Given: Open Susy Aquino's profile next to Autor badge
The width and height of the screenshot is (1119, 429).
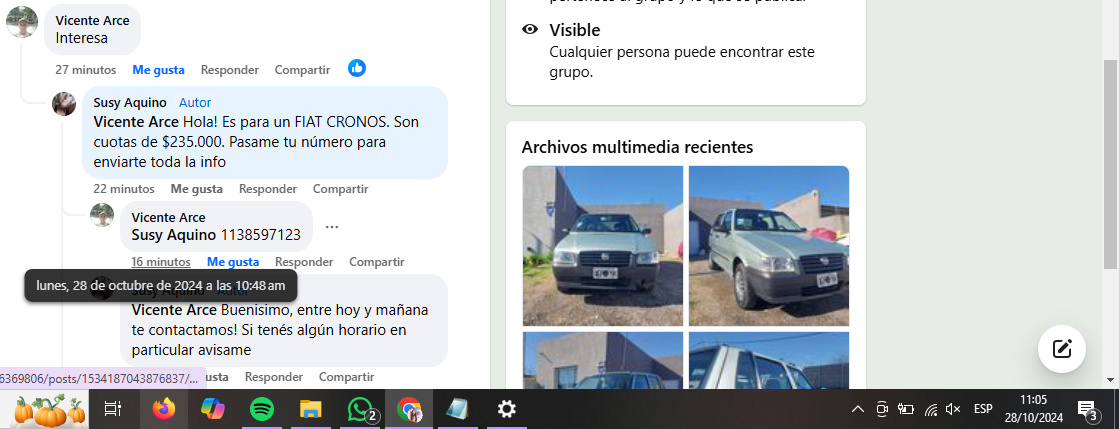Looking at the screenshot, I should (x=131, y=102).
